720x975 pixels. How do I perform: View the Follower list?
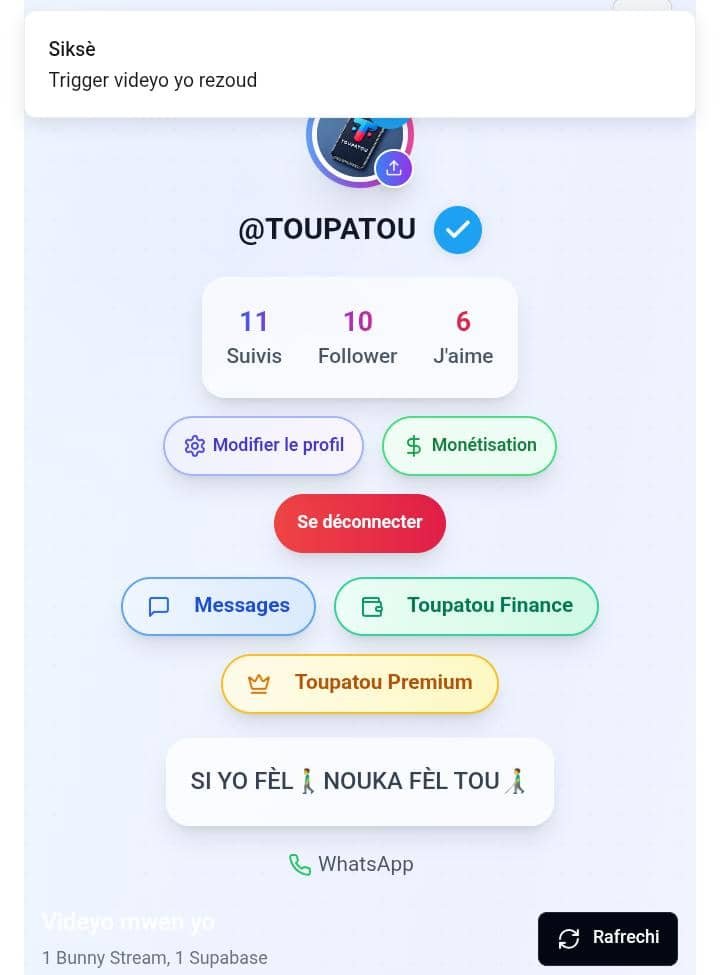[x=358, y=337]
